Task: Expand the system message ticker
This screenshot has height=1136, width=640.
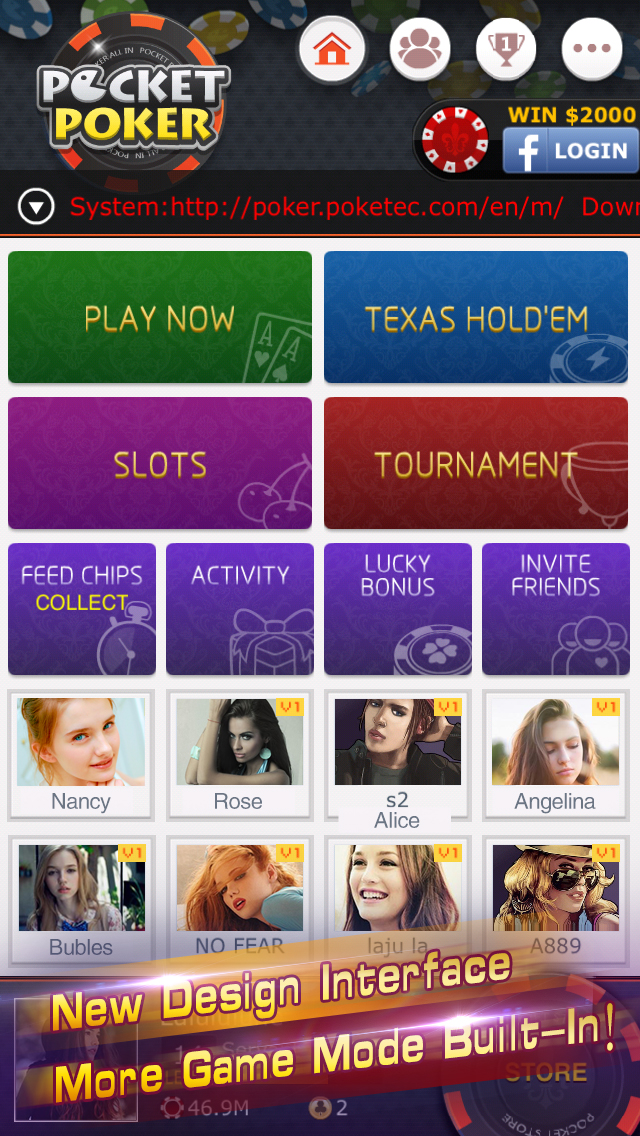Action: pos(36,207)
